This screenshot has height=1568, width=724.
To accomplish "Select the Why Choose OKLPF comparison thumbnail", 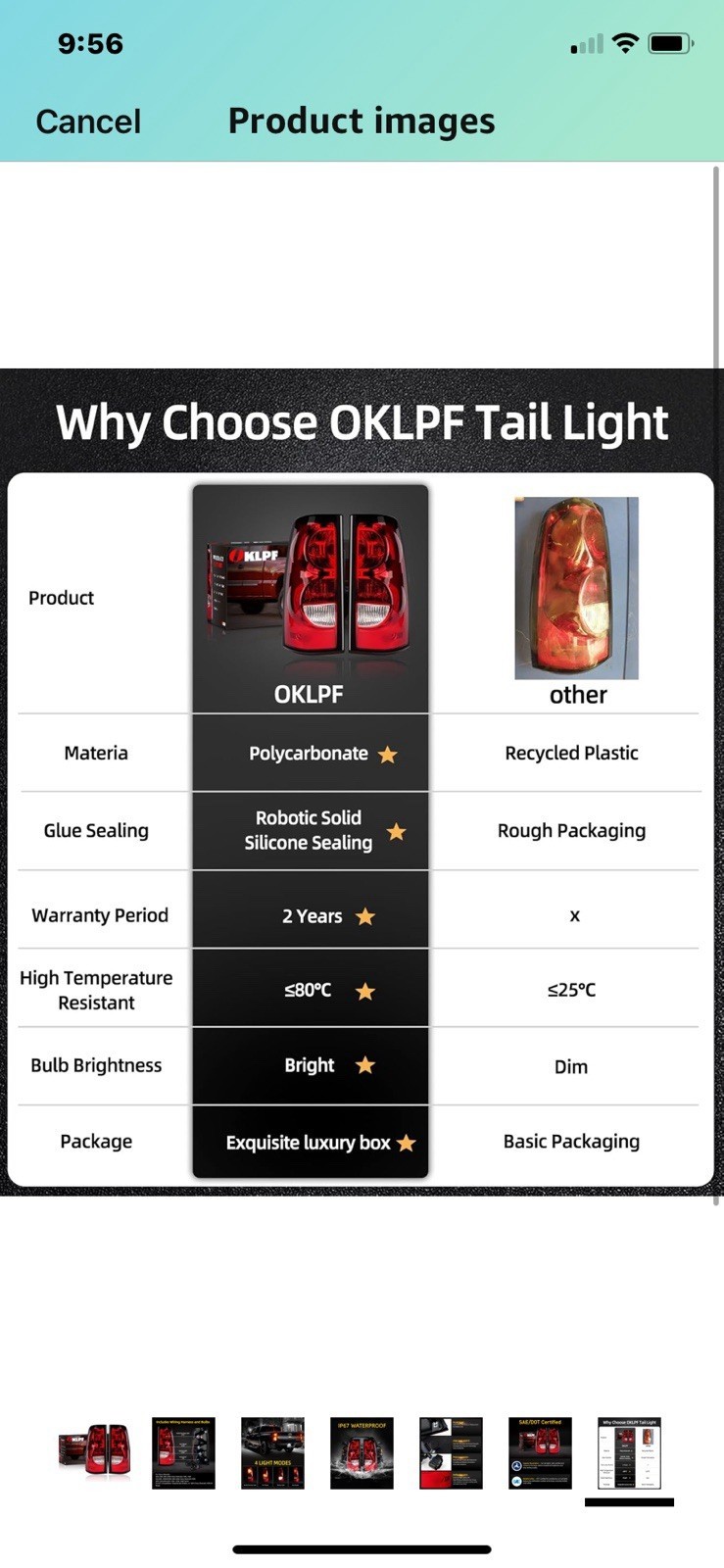I will [629, 1452].
